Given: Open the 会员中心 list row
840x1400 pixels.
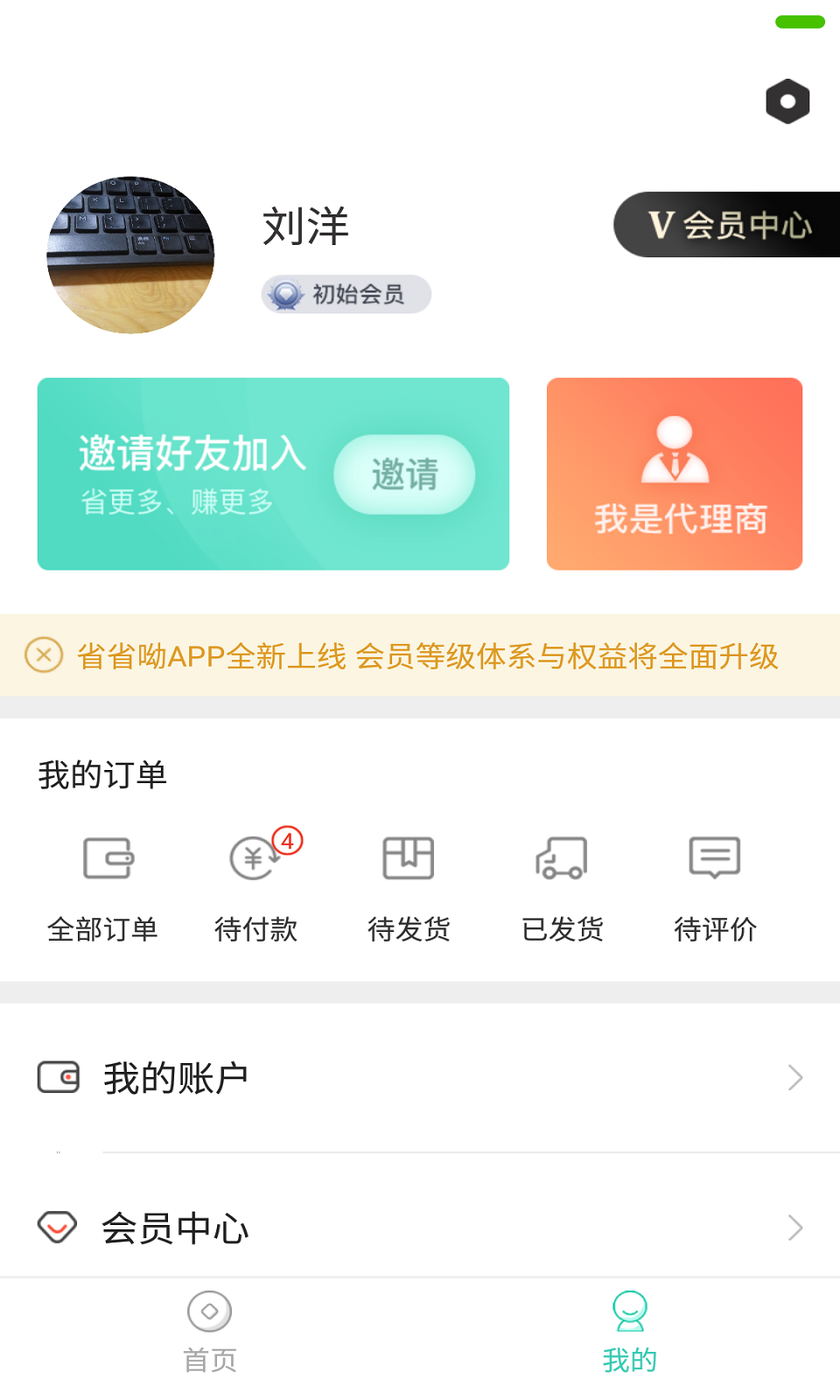Looking at the screenshot, I should click(420, 1228).
